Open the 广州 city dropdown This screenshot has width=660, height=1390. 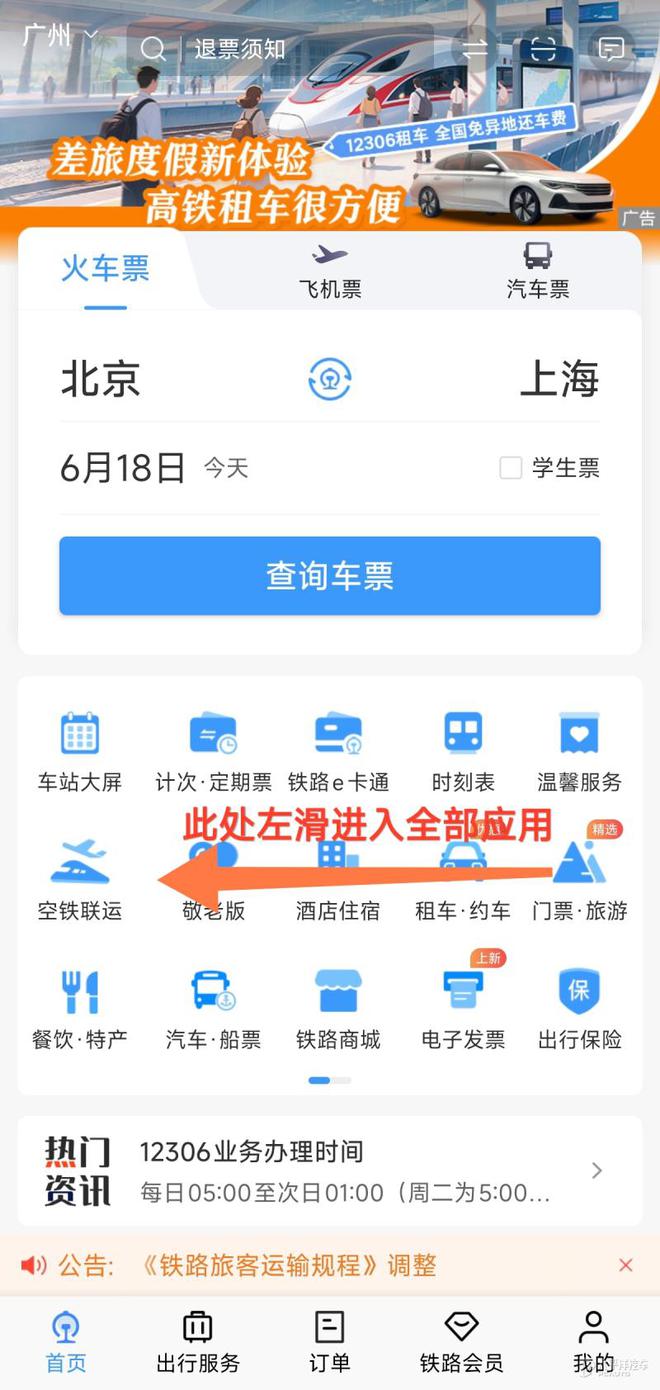(60, 37)
